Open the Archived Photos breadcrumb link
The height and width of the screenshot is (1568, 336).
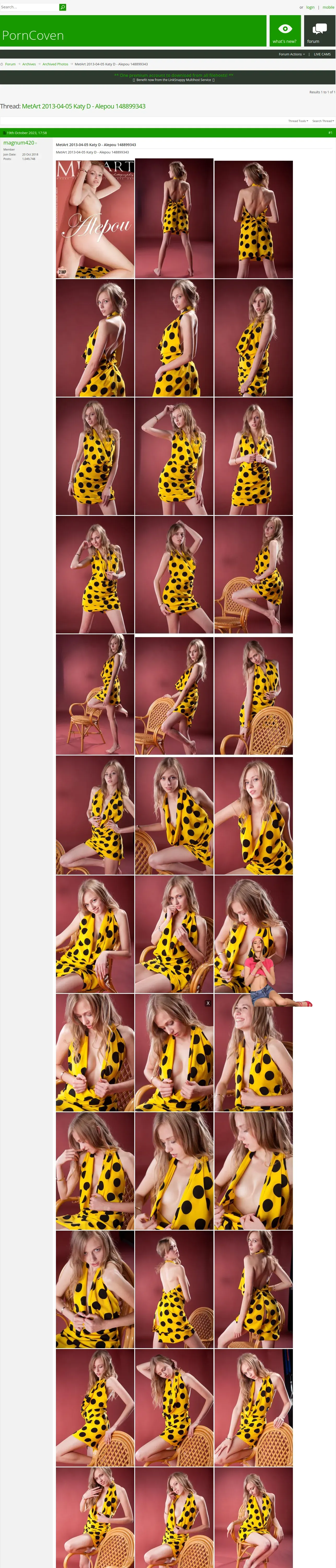click(x=55, y=64)
